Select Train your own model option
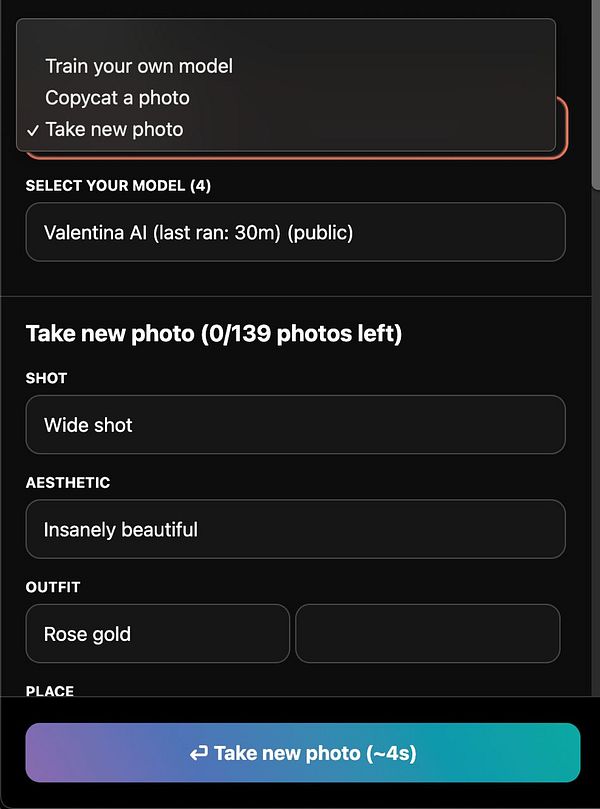 coord(139,66)
